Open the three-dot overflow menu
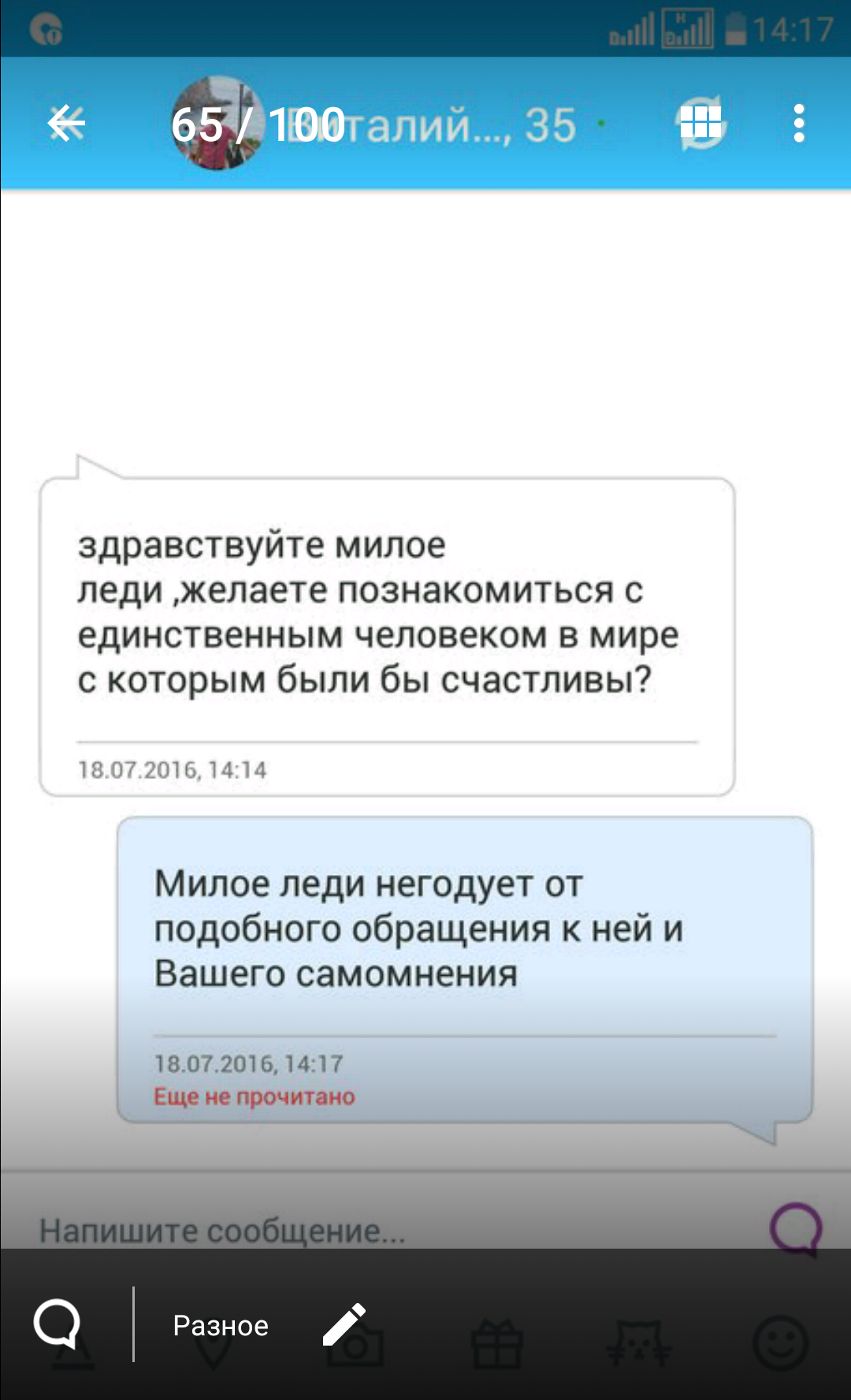 point(799,124)
